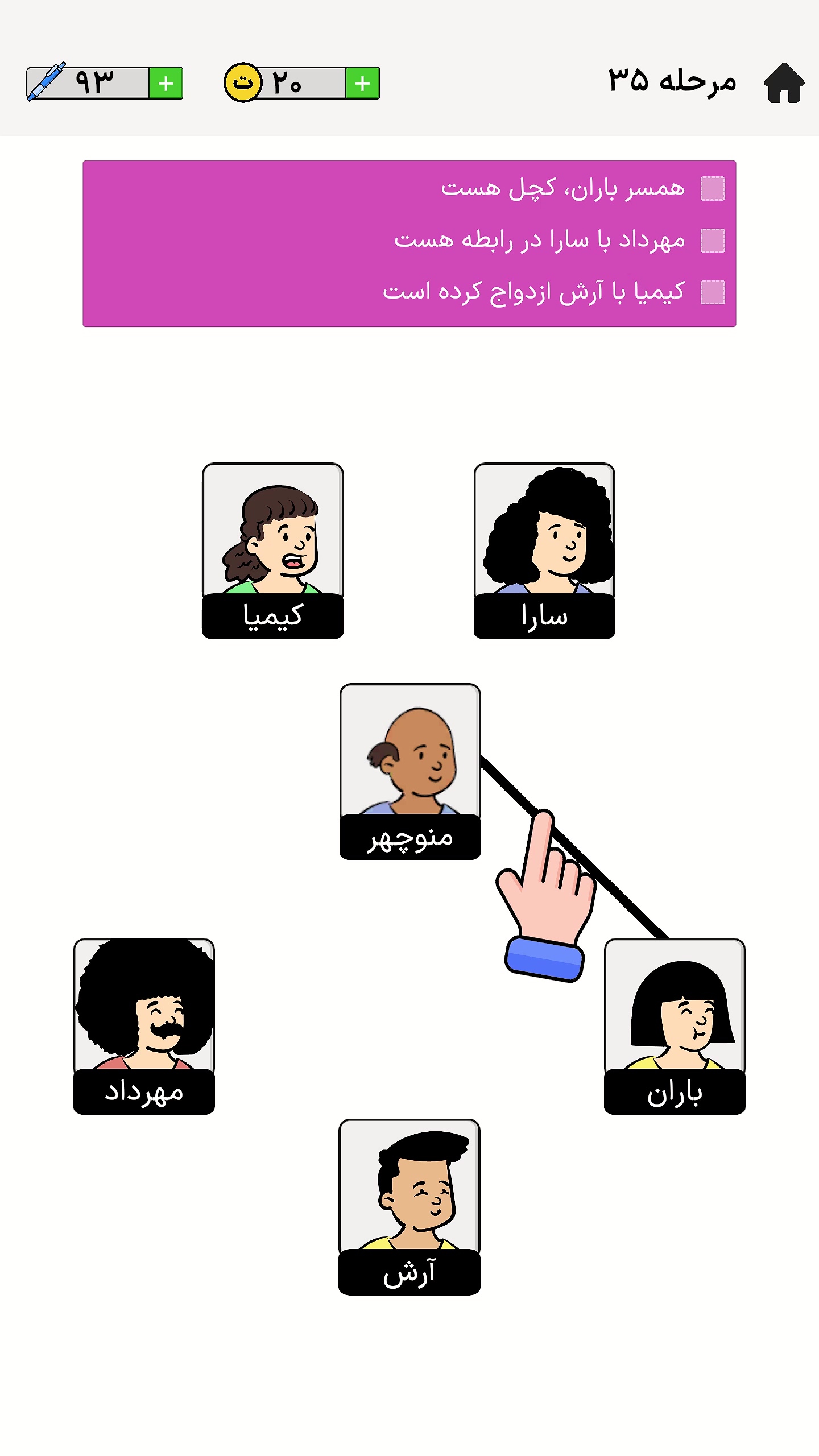819x1456 pixels.
Task: Choose the مهرداد character card
Action: click(144, 1025)
